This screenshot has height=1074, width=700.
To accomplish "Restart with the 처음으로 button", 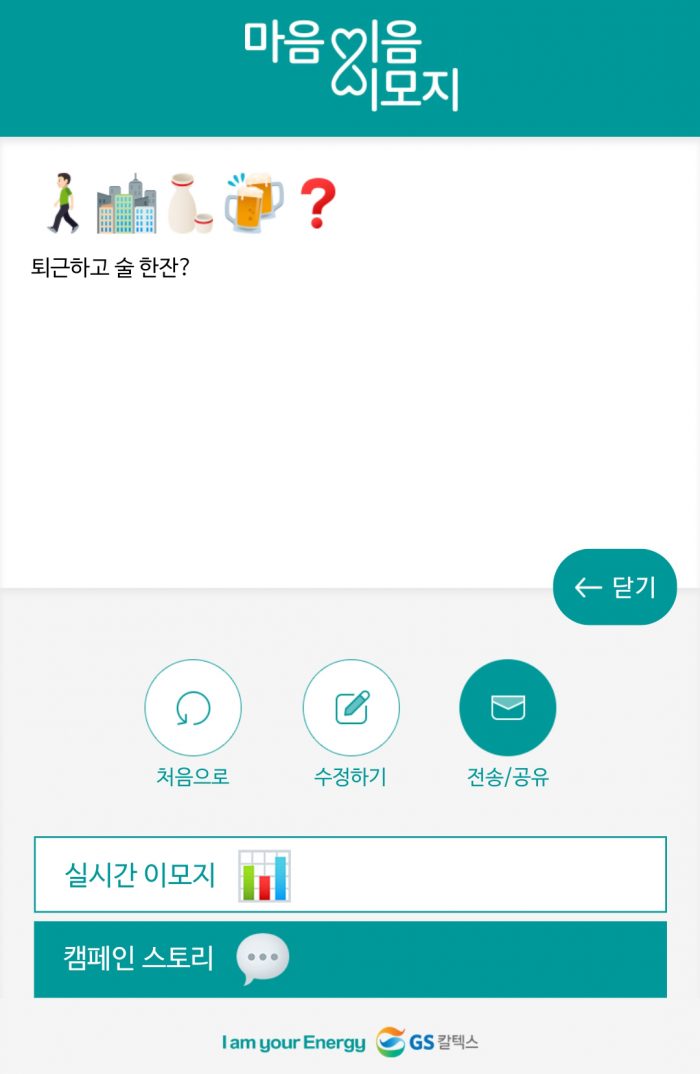I will coord(193,708).
